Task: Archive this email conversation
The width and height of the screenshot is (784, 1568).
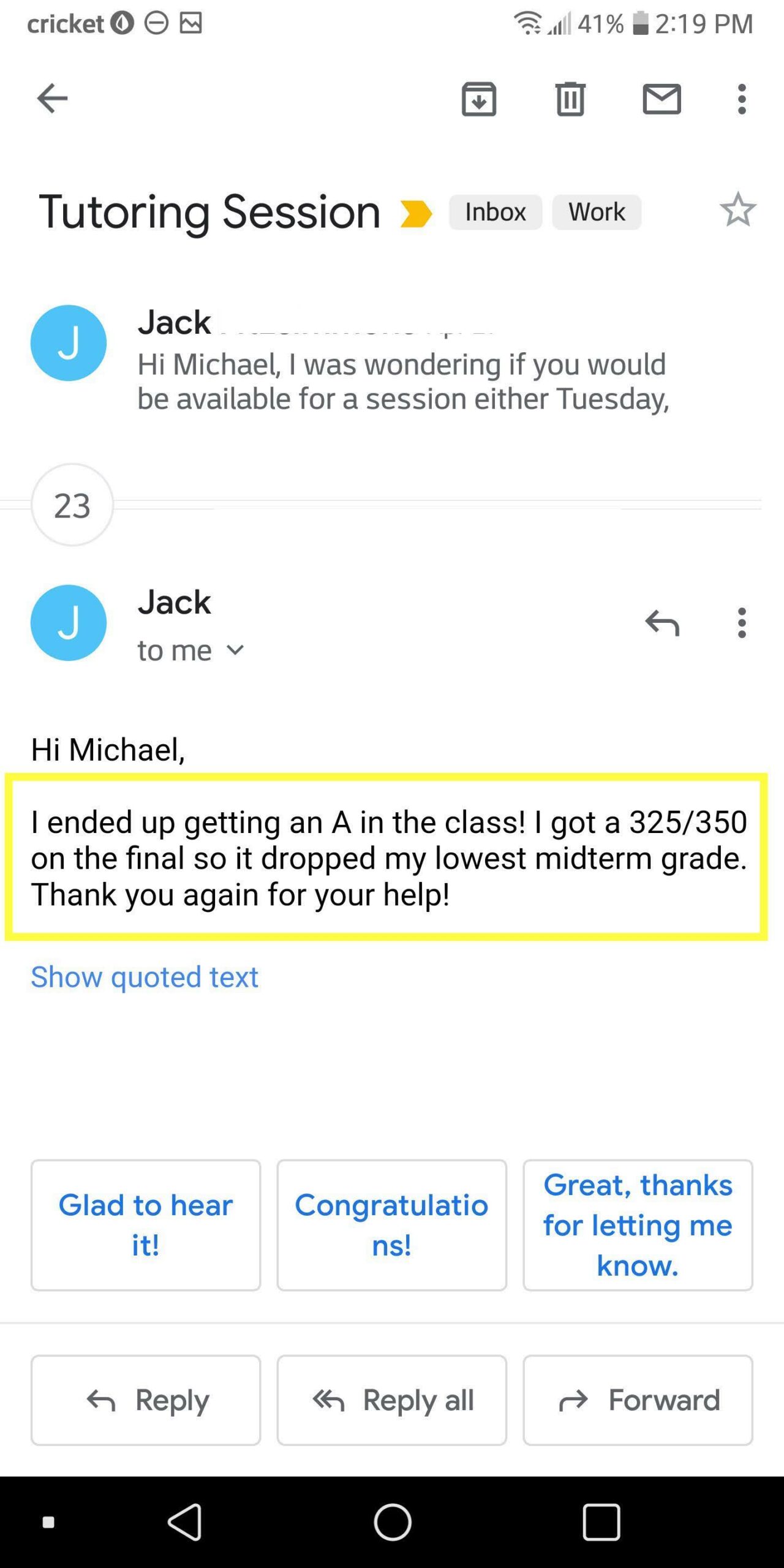Action: pyautogui.click(x=478, y=99)
